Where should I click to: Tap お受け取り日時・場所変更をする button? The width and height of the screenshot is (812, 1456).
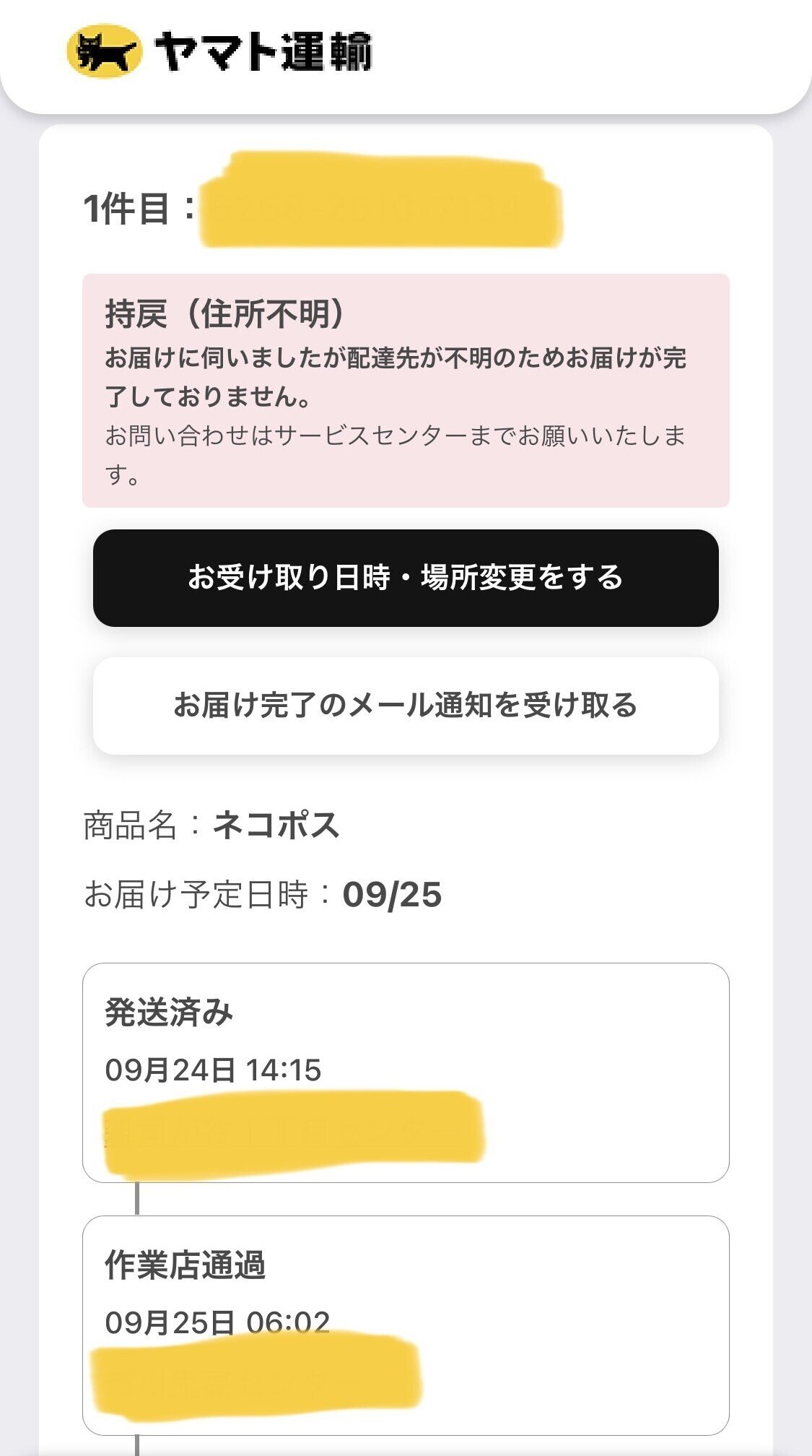click(406, 578)
